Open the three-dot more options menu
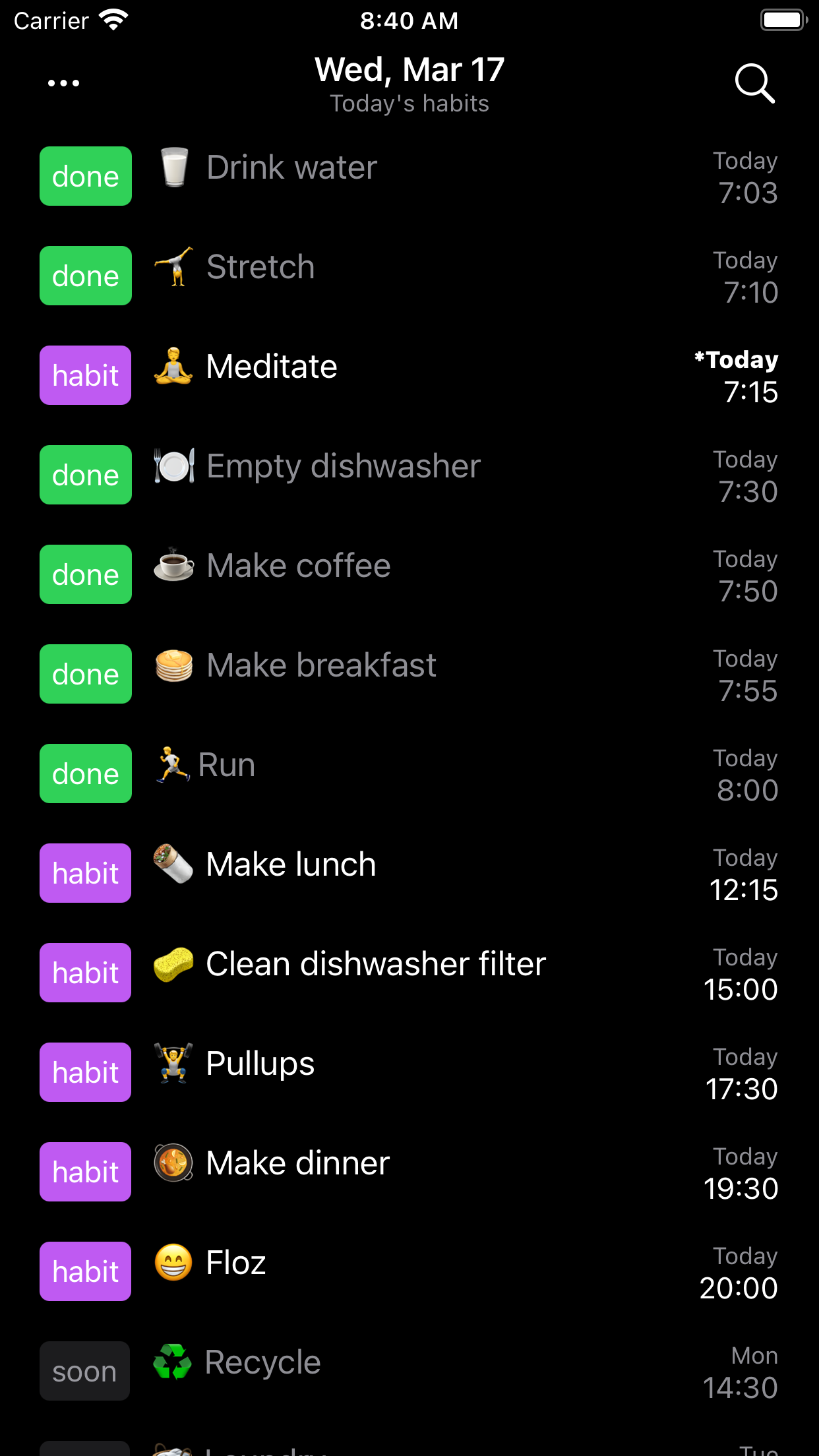Screen dimensions: 819x1456 tap(64, 83)
